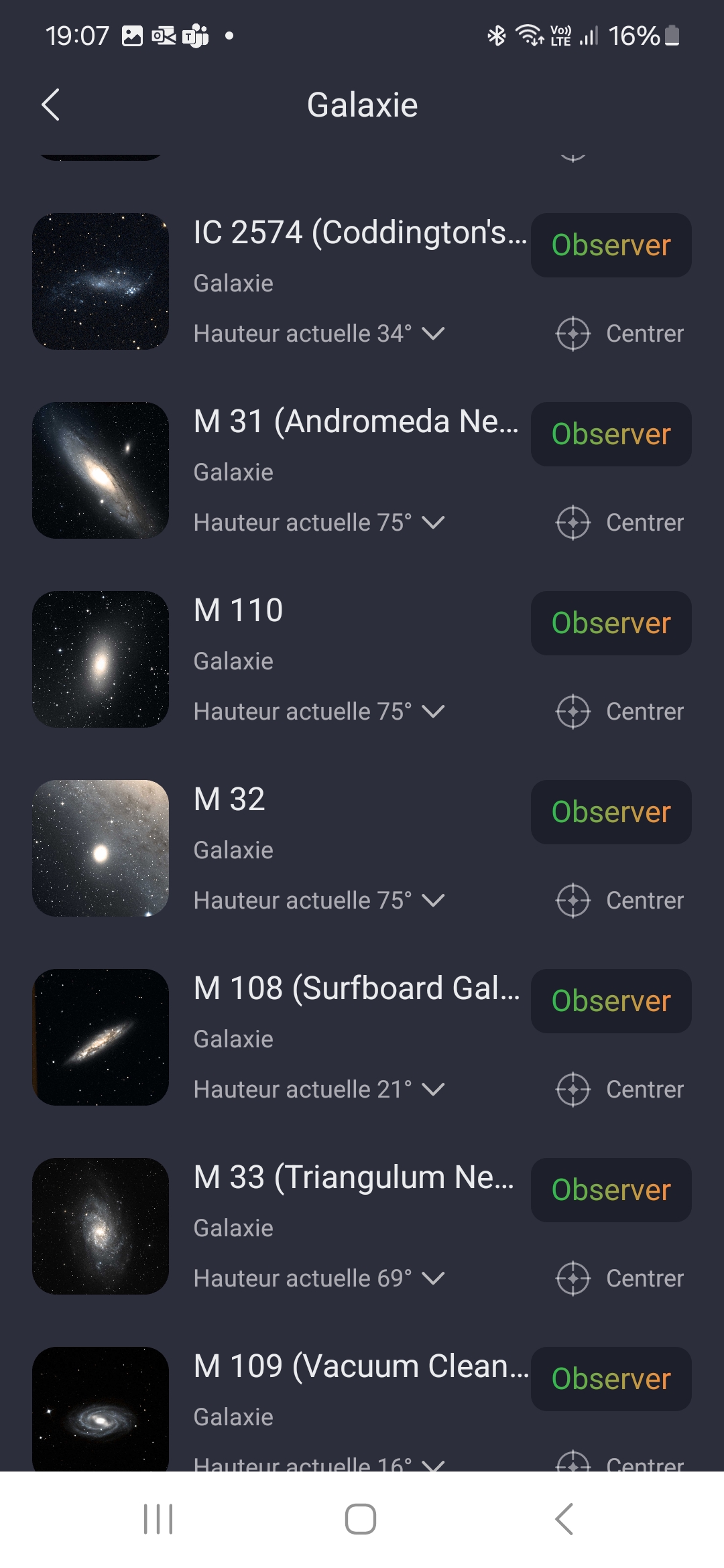
Task: Open the M 32 galaxy image
Action: (101, 848)
